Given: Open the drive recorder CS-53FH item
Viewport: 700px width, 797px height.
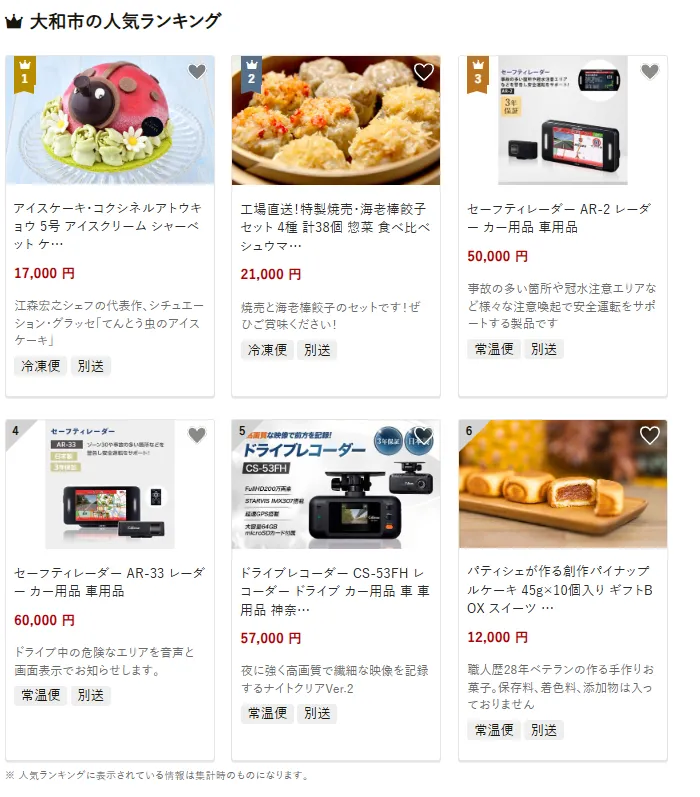Looking at the screenshot, I should (x=335, y=590).
